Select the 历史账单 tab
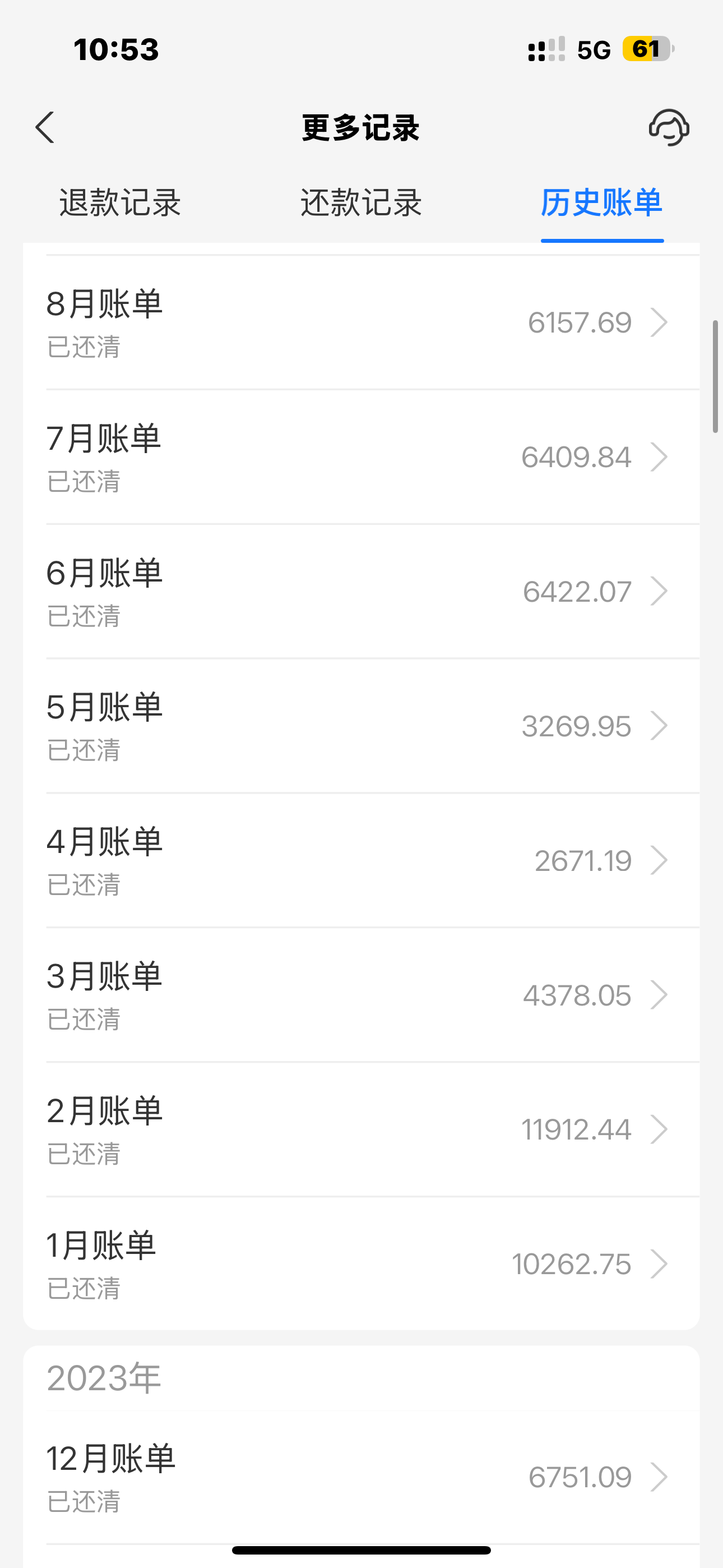 602,202
